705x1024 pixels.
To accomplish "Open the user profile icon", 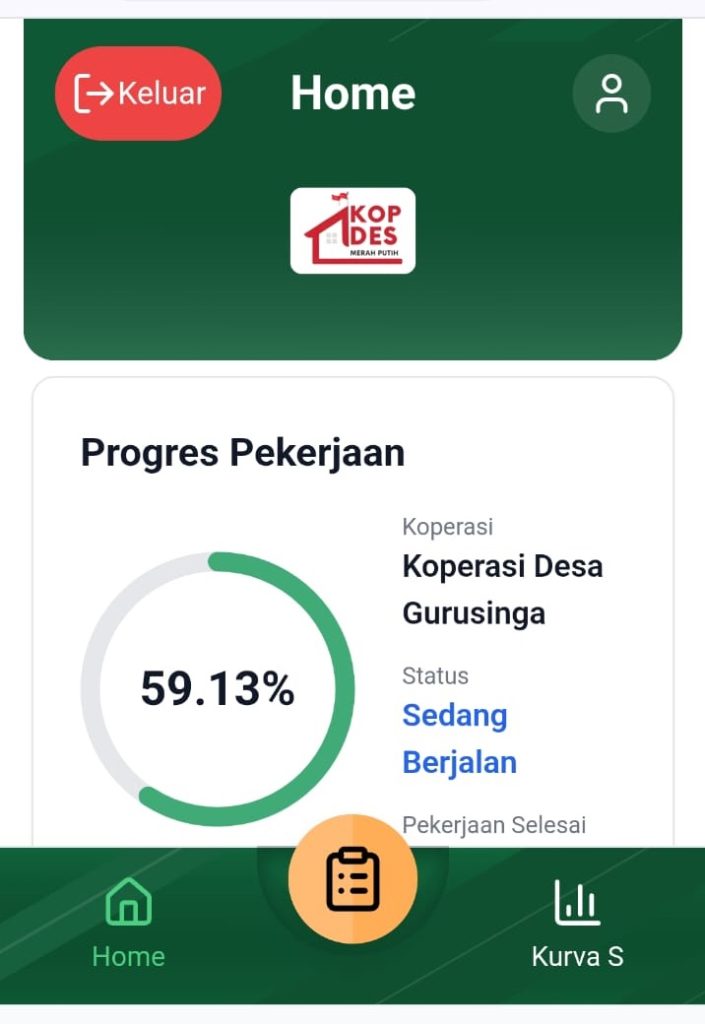I will coord(611,94).
